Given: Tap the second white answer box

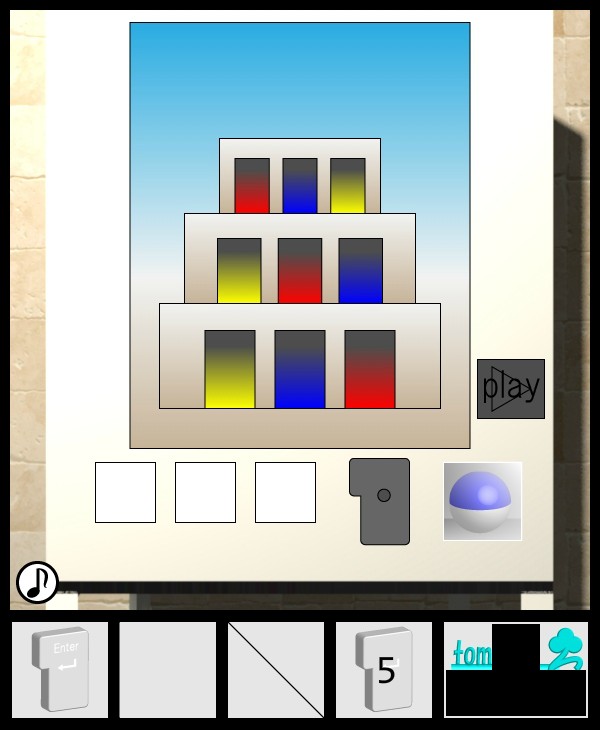Looking at the screenshot, I should 205,492.
